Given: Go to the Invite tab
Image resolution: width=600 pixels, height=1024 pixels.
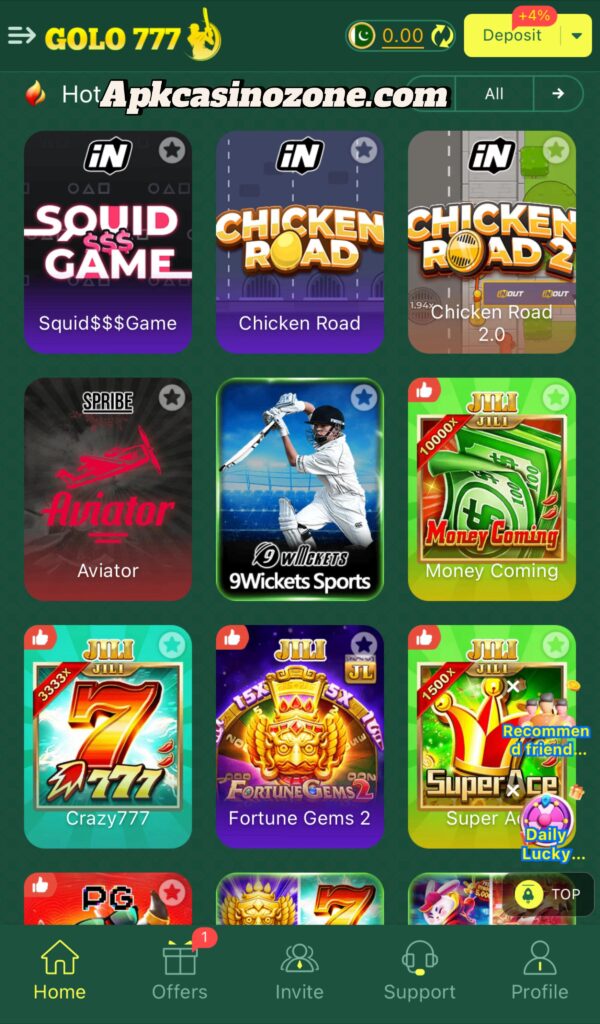Looking at the screenshot, I should 300,972.
